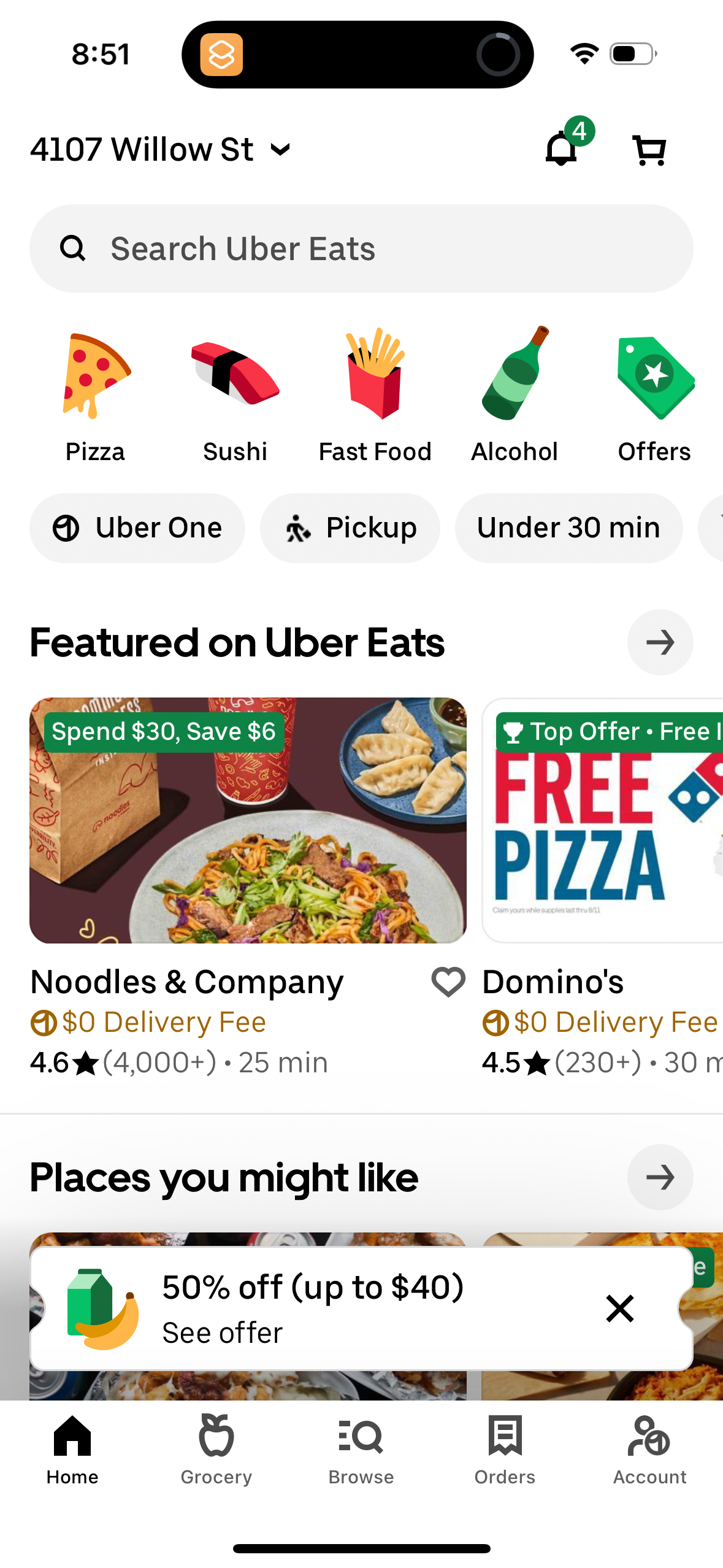Open notifications via the bell icon
This screenshot has height=1568, width=723.
click(560, 149)
